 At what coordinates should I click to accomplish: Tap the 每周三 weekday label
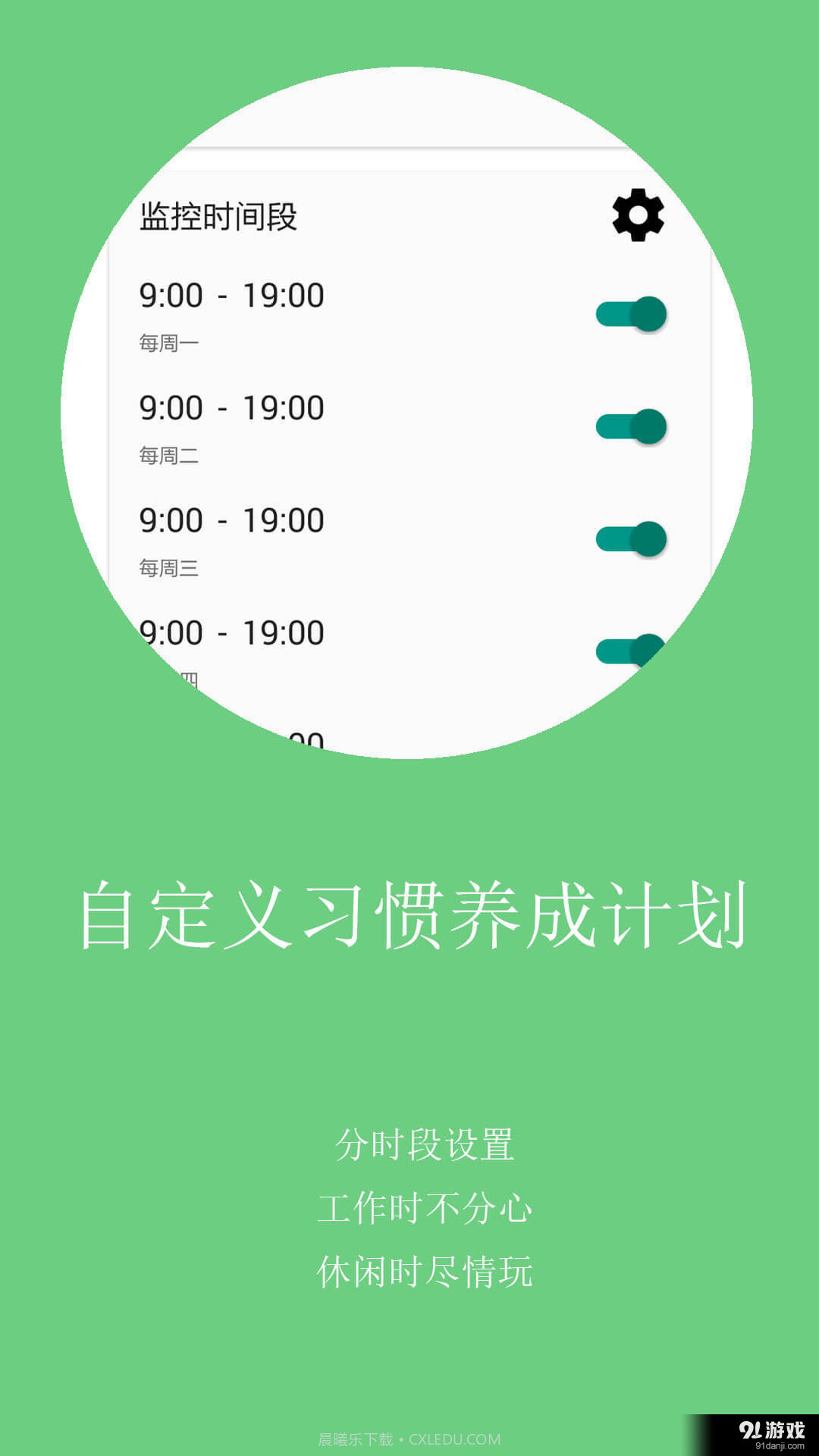tap(168, 566)
